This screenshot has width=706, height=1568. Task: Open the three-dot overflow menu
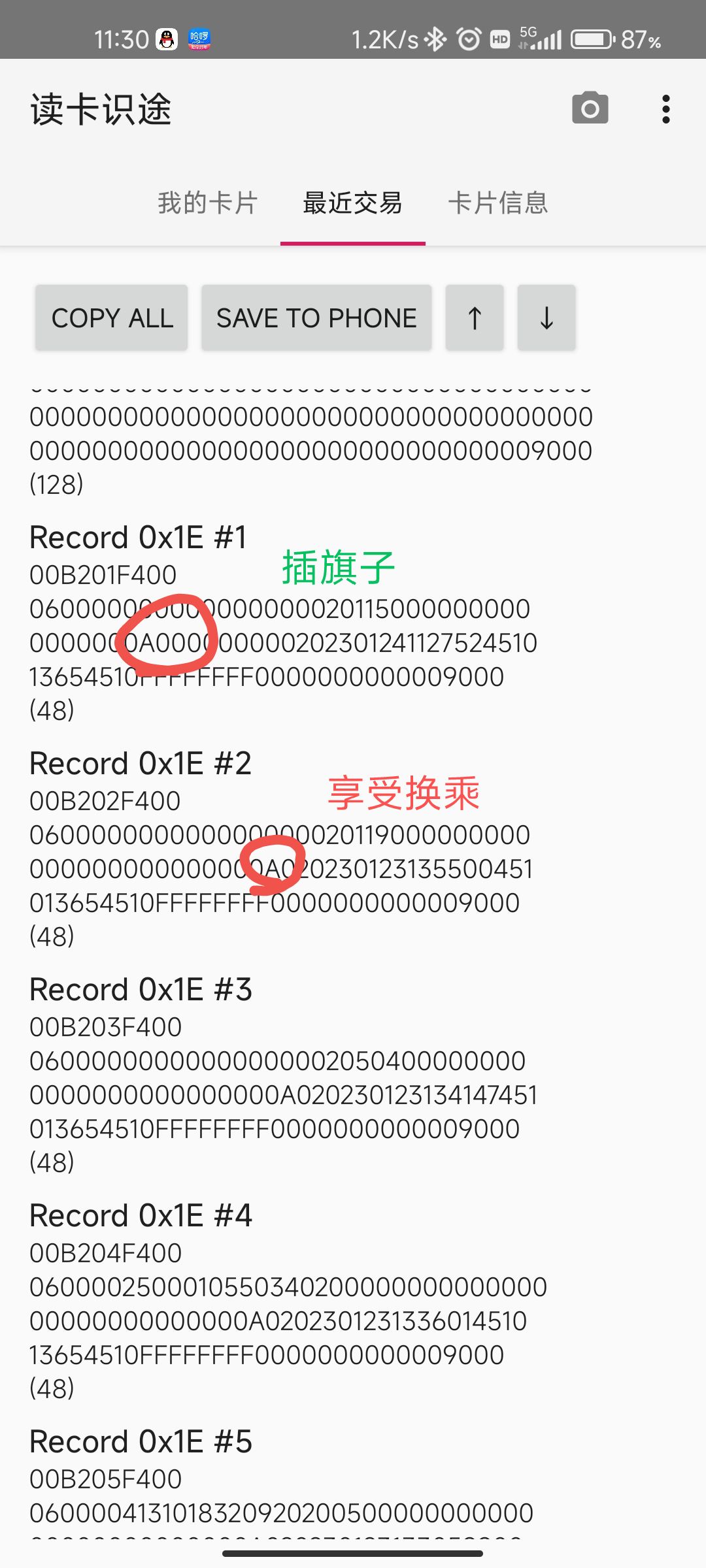pos(665,108)
